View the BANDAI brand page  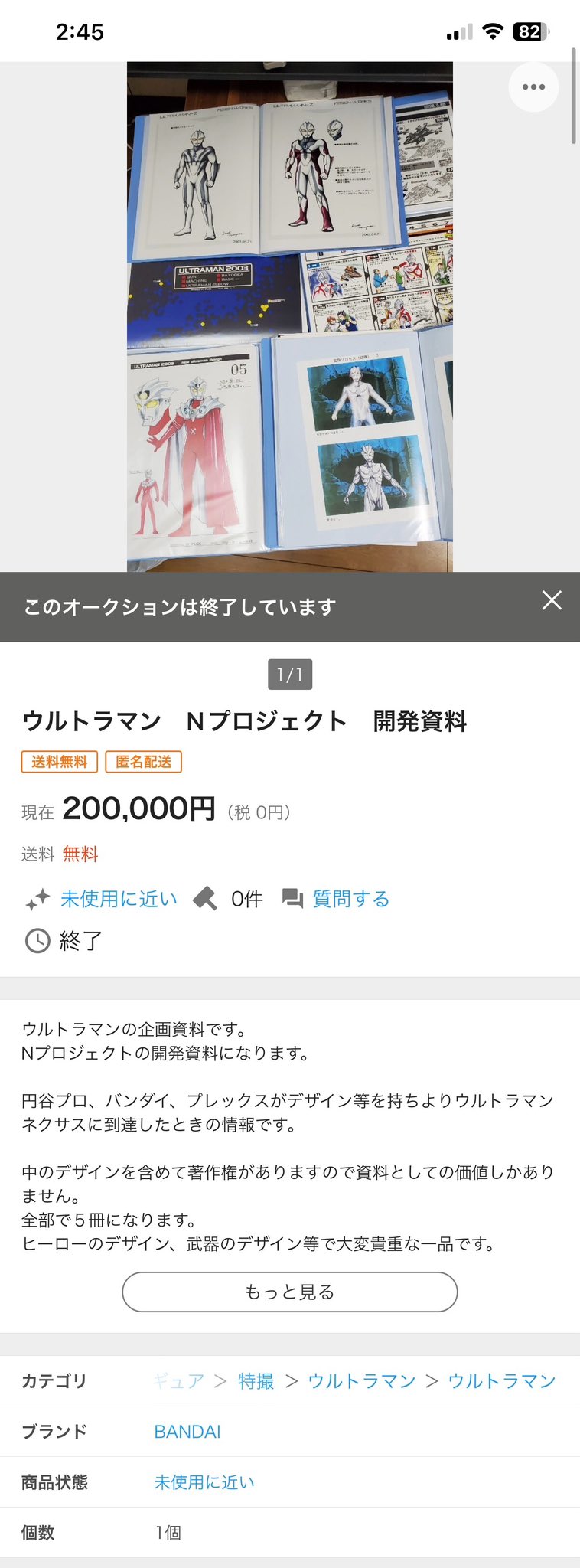pyautogui.click(x=187, y=1432)
